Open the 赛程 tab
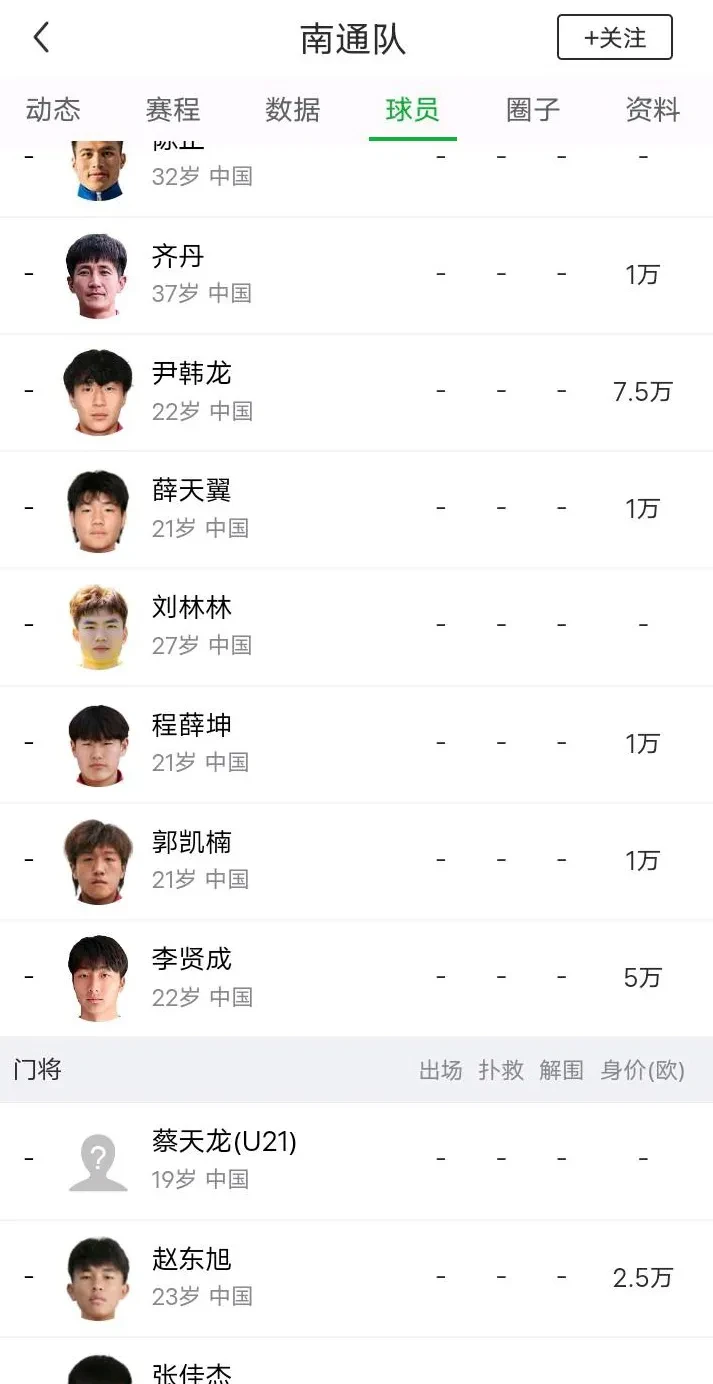 pyautogui.click(x=173, y=109)
